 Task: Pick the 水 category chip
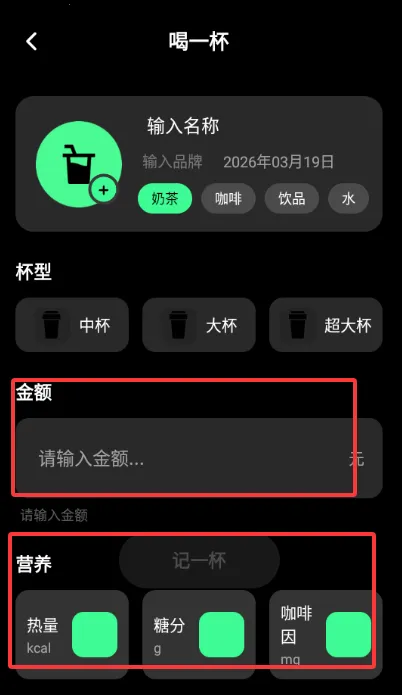pyautogui.click(x=348, y=198)
